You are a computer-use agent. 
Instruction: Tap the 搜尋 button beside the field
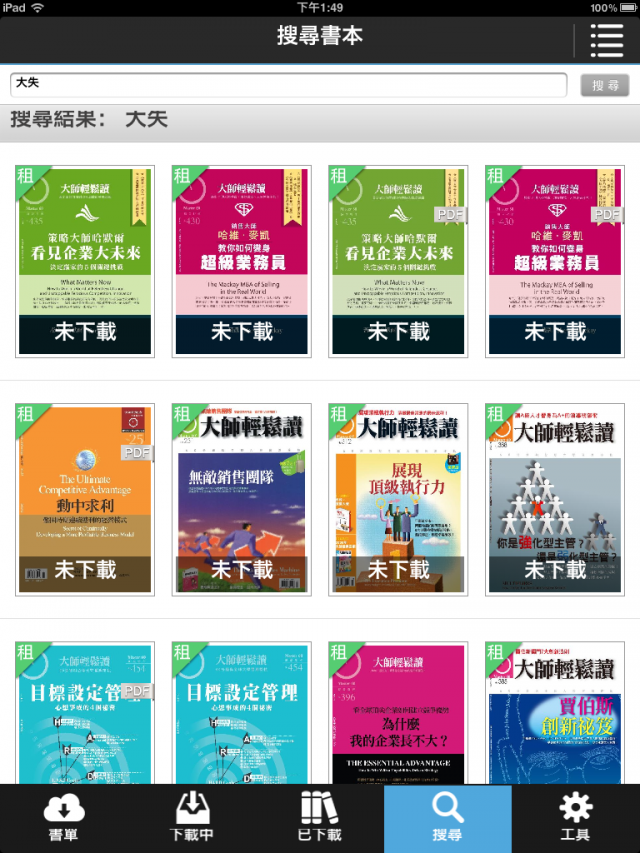click(605, 86)
